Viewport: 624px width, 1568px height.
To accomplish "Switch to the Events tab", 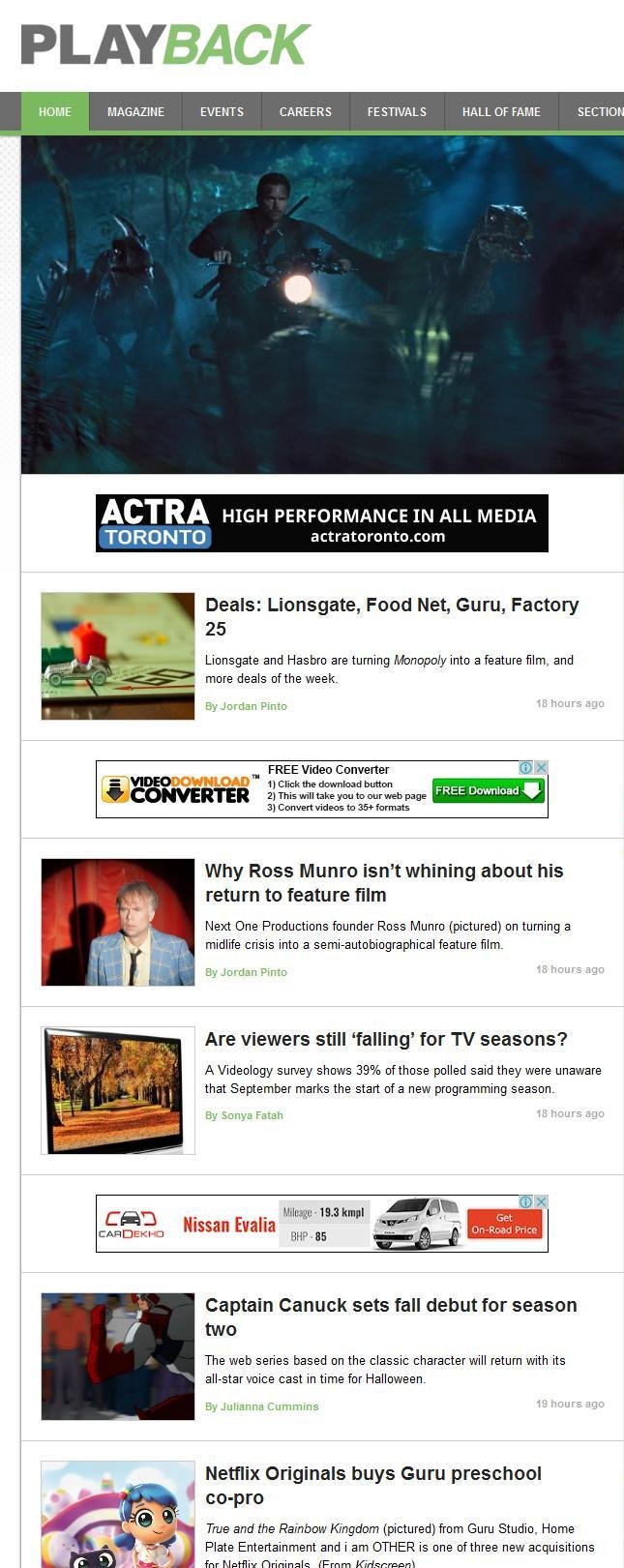I will [x=222, y=112].
